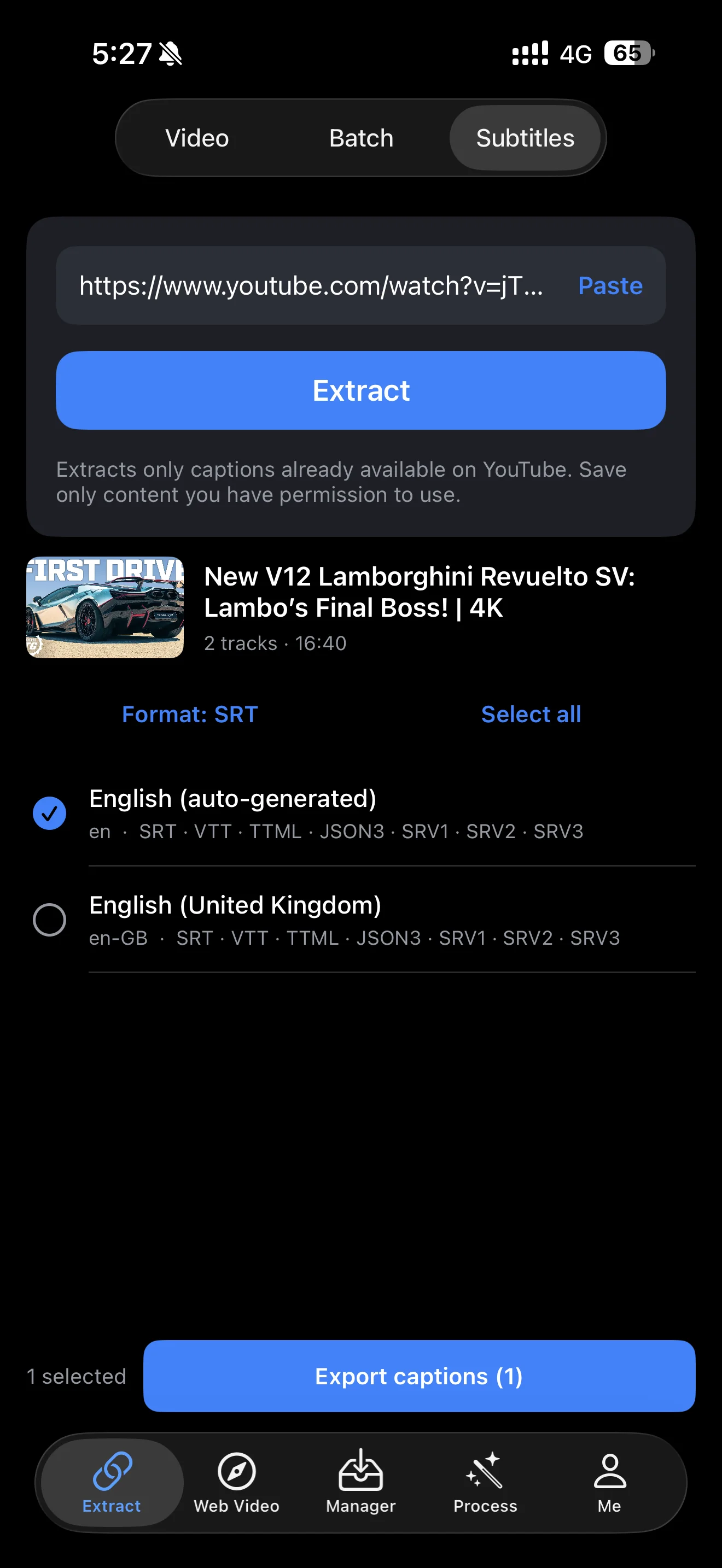This screenshot has height=1568, width=722.
Task: Export captions (1)
Action: pos(419,1376)
